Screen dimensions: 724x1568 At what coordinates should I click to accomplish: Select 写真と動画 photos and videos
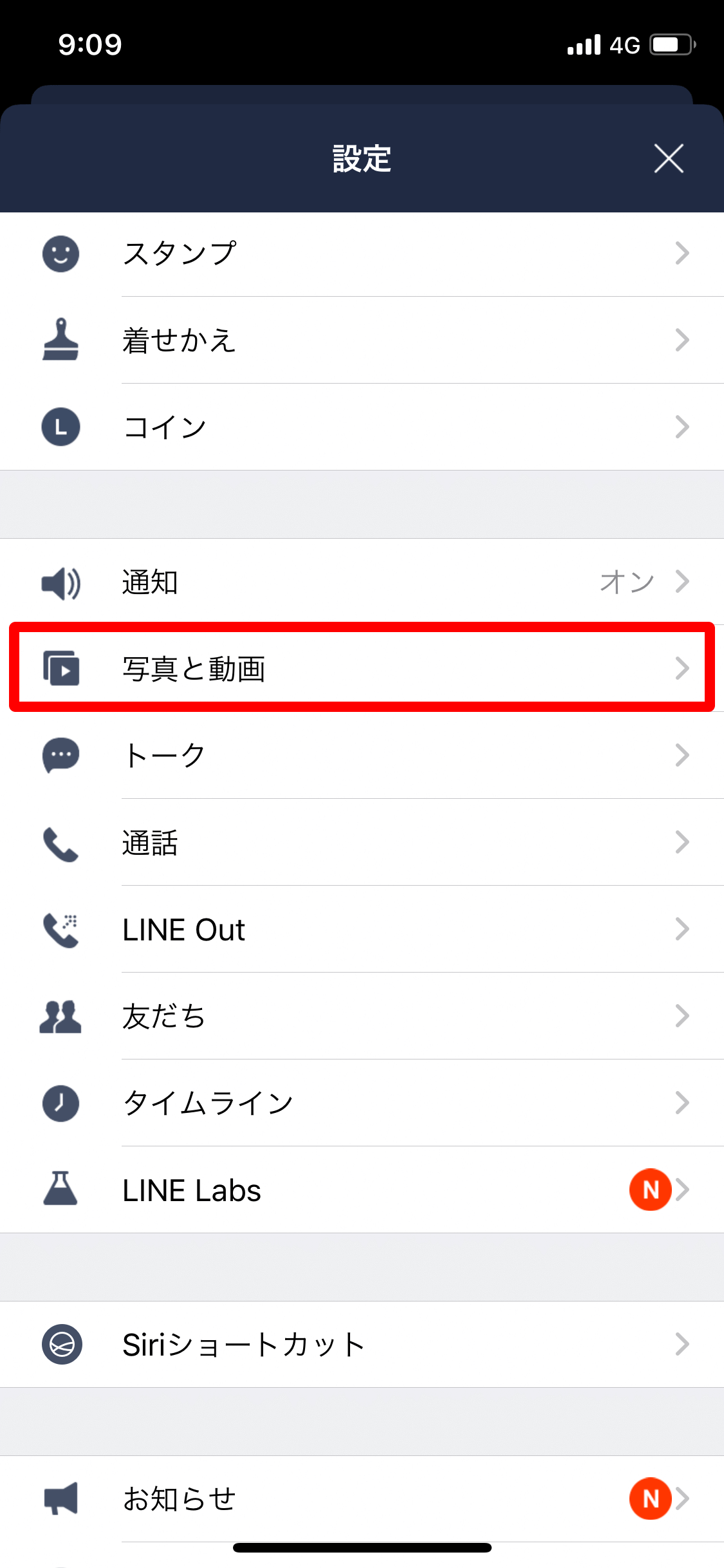pyautogui.click(x=362, y=668)
